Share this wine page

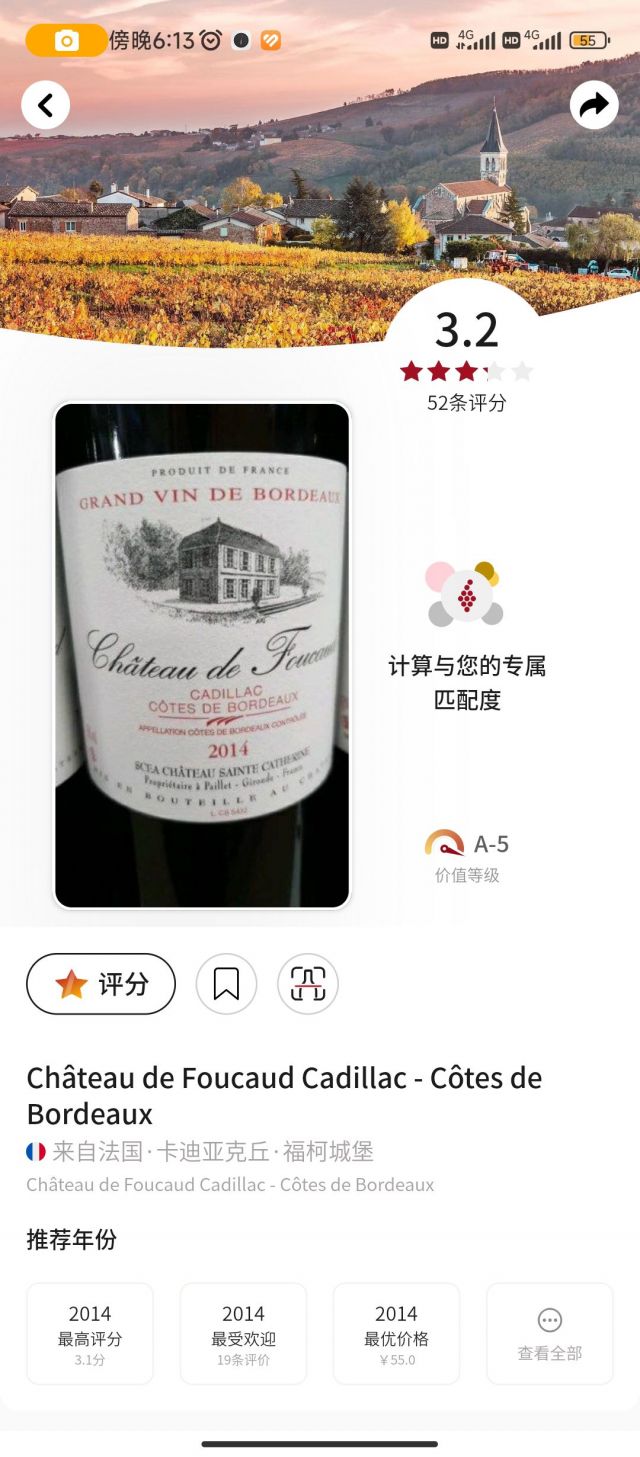594,105
